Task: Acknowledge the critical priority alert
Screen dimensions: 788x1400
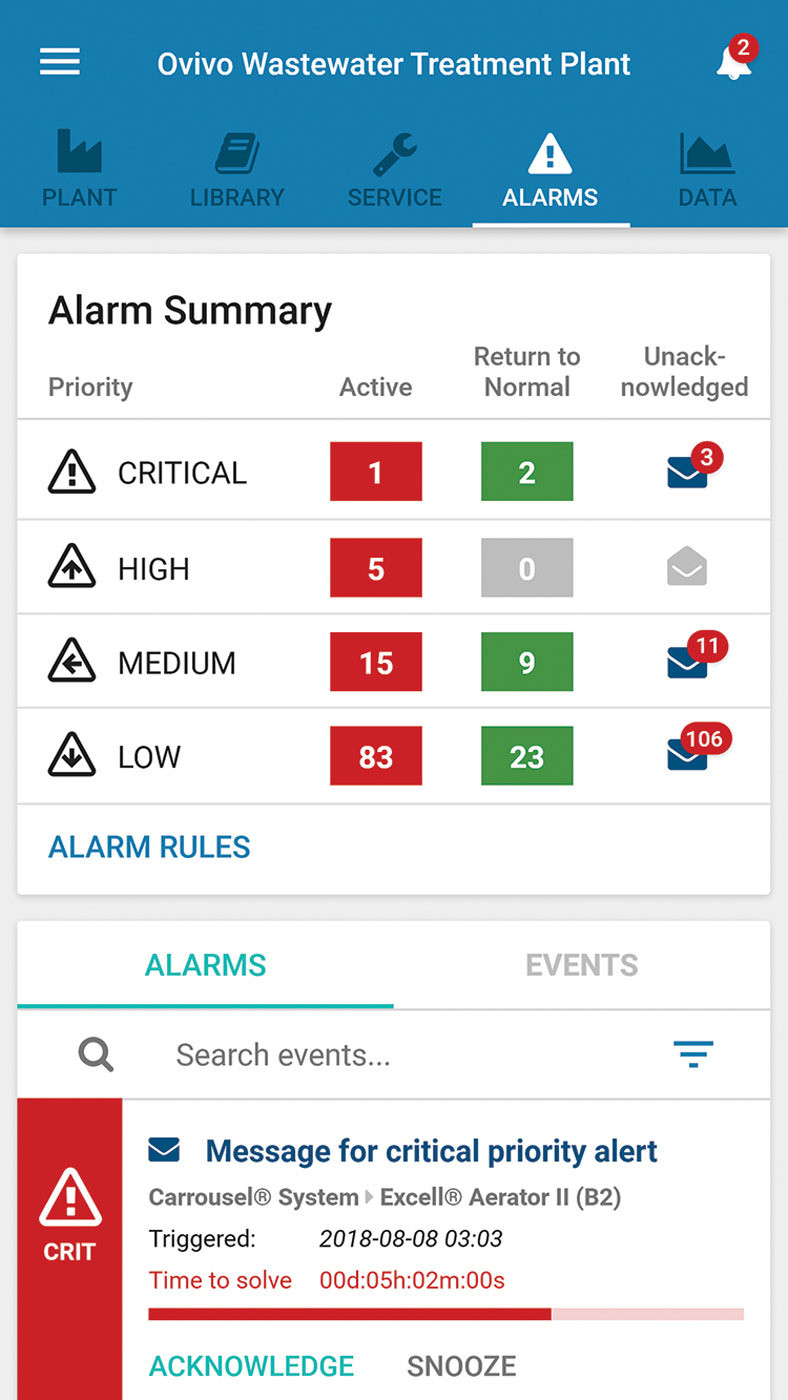Action: (251, 1366)
